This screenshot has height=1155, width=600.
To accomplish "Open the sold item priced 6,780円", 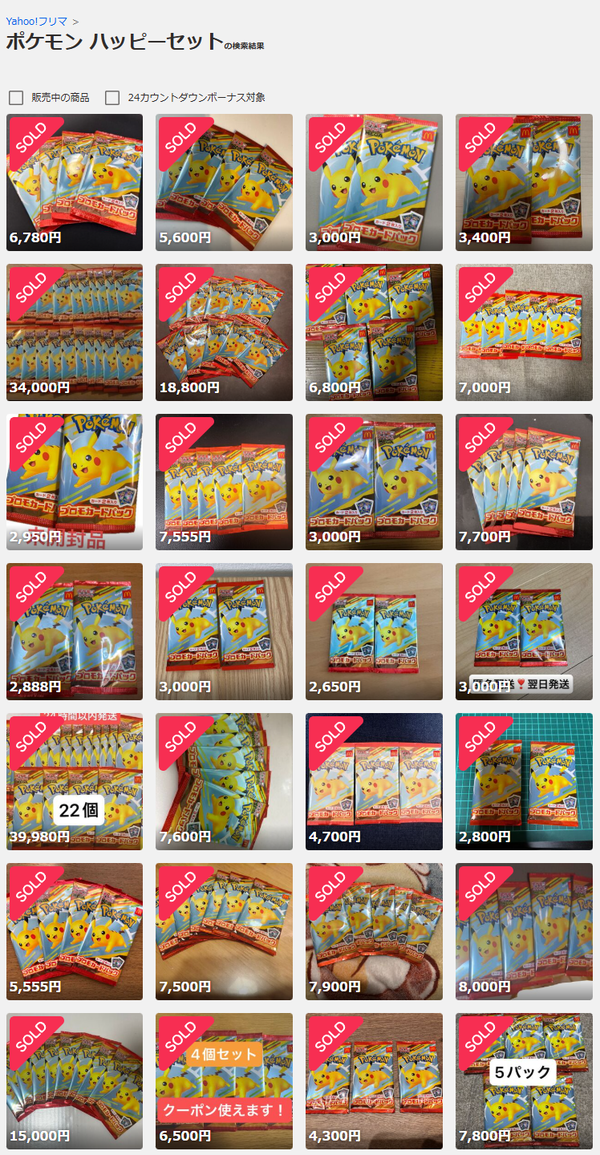I will (74, 183).
